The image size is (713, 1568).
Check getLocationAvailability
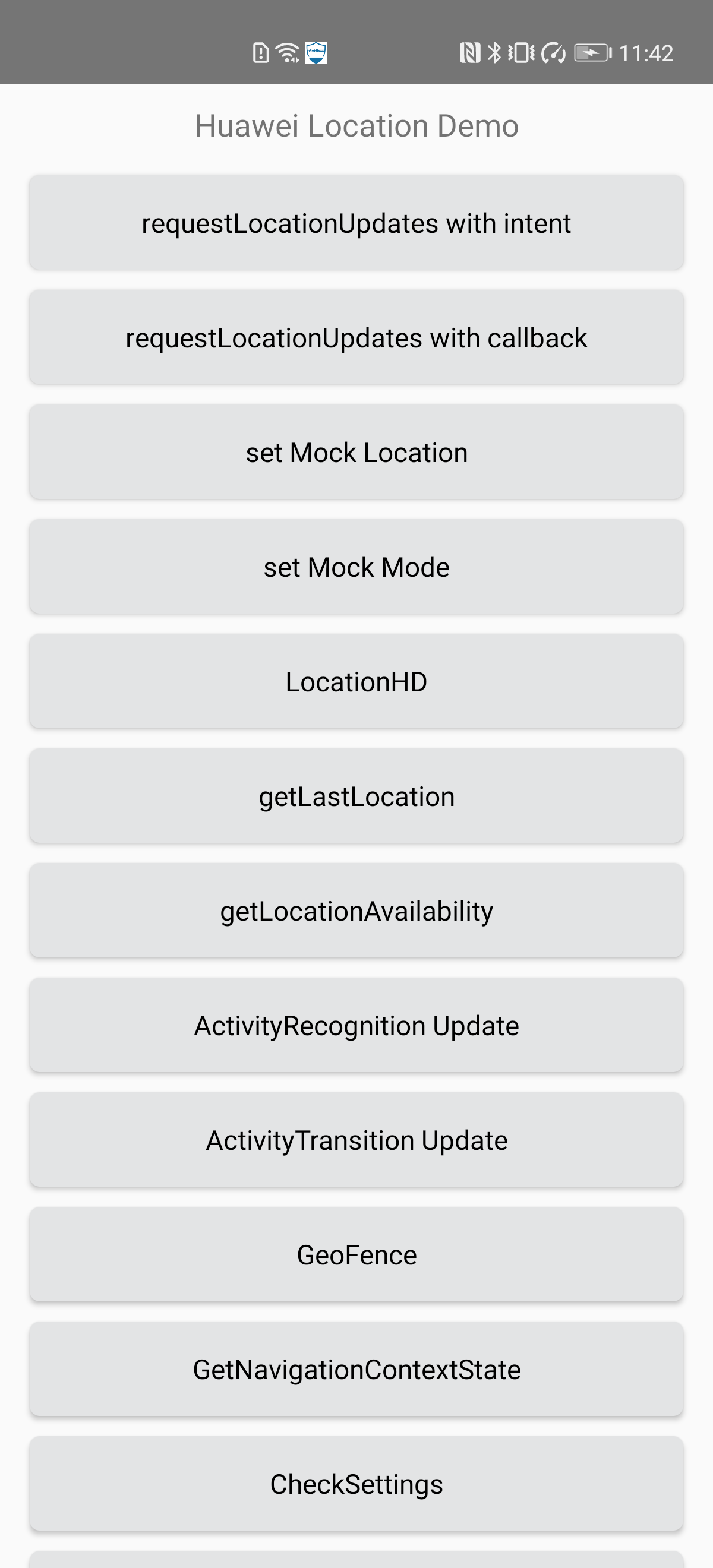pyautogui.click(x=356, y=911)
